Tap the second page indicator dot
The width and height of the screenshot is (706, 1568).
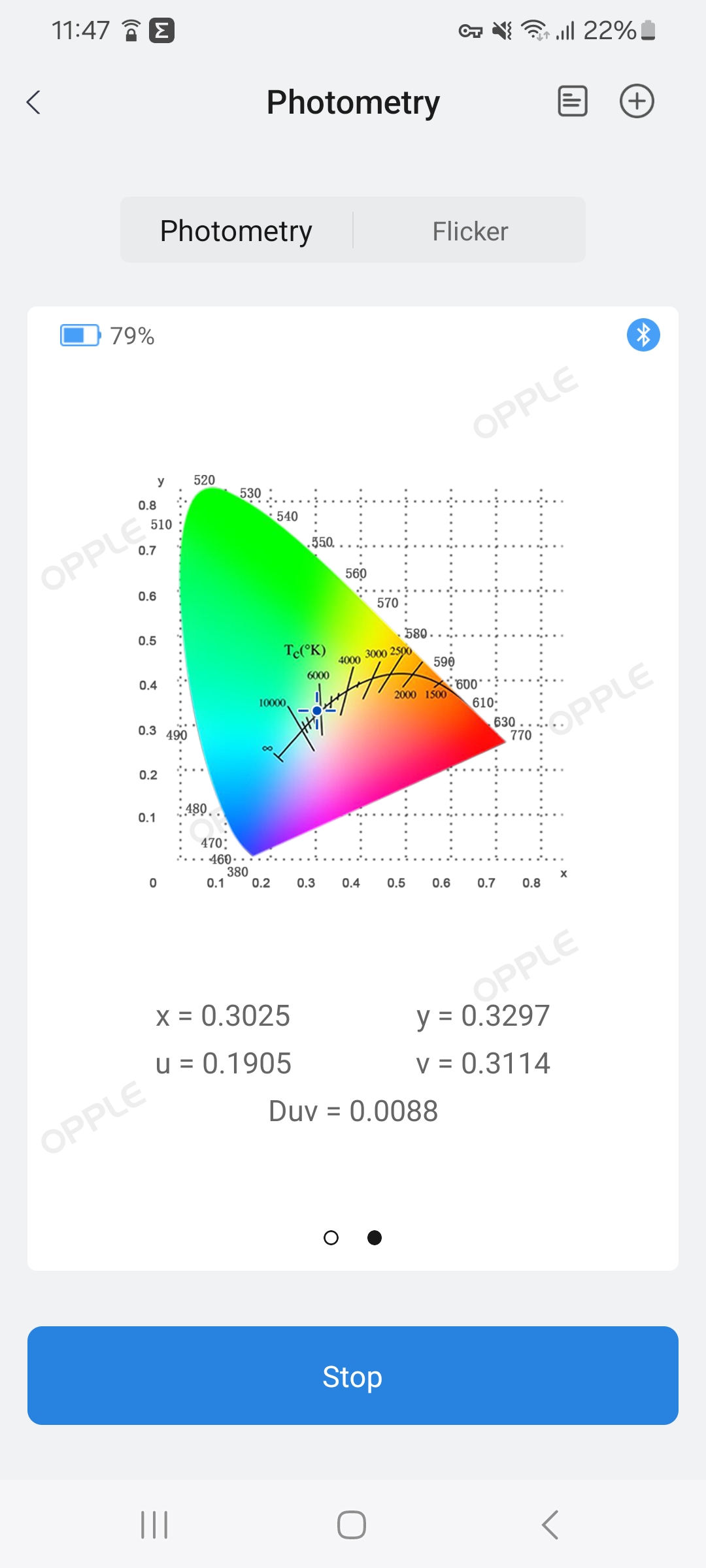coord(375,1237)
